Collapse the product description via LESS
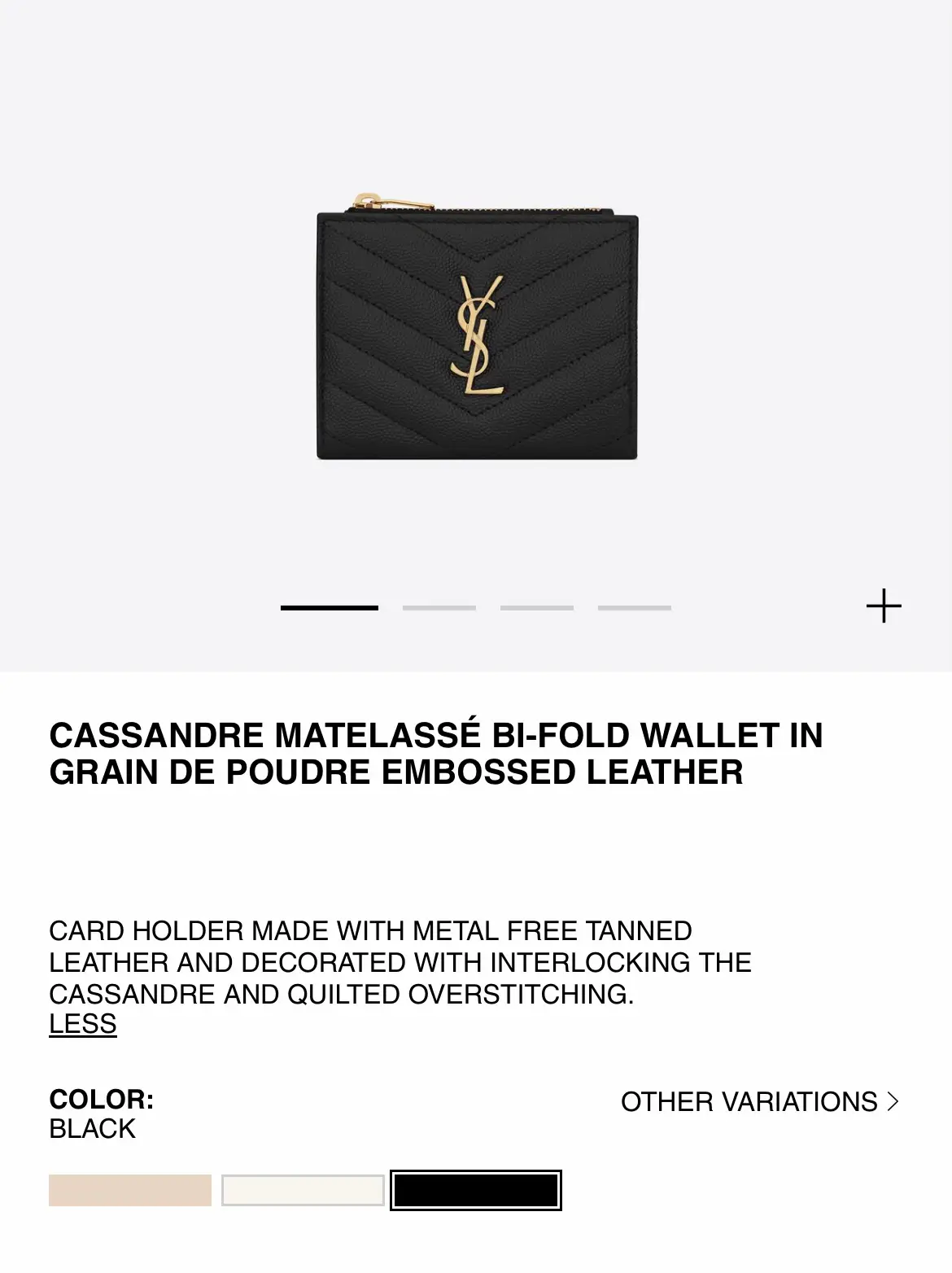Viewport: 952px width, 1273px height. pos(82,1025)
